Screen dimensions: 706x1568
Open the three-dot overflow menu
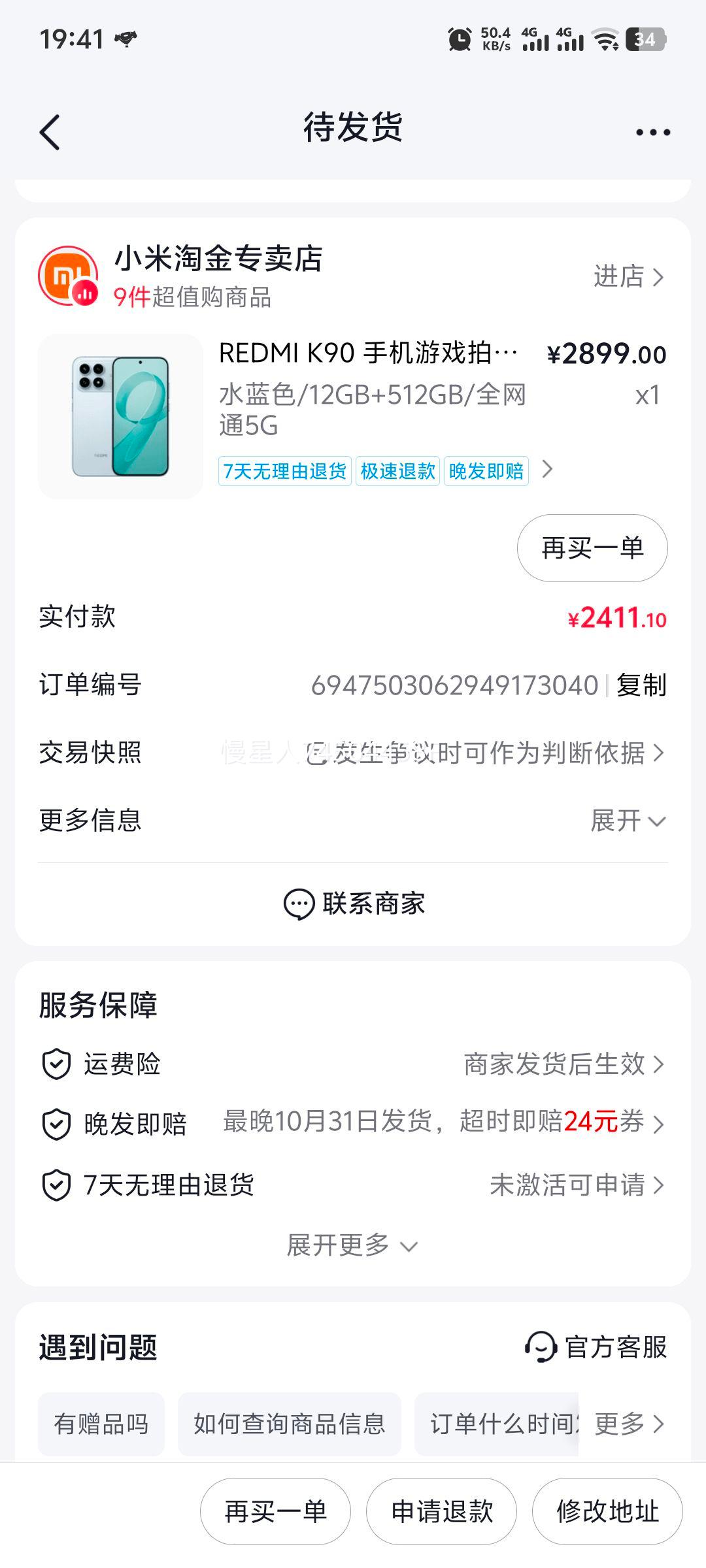tap(652, 133)
